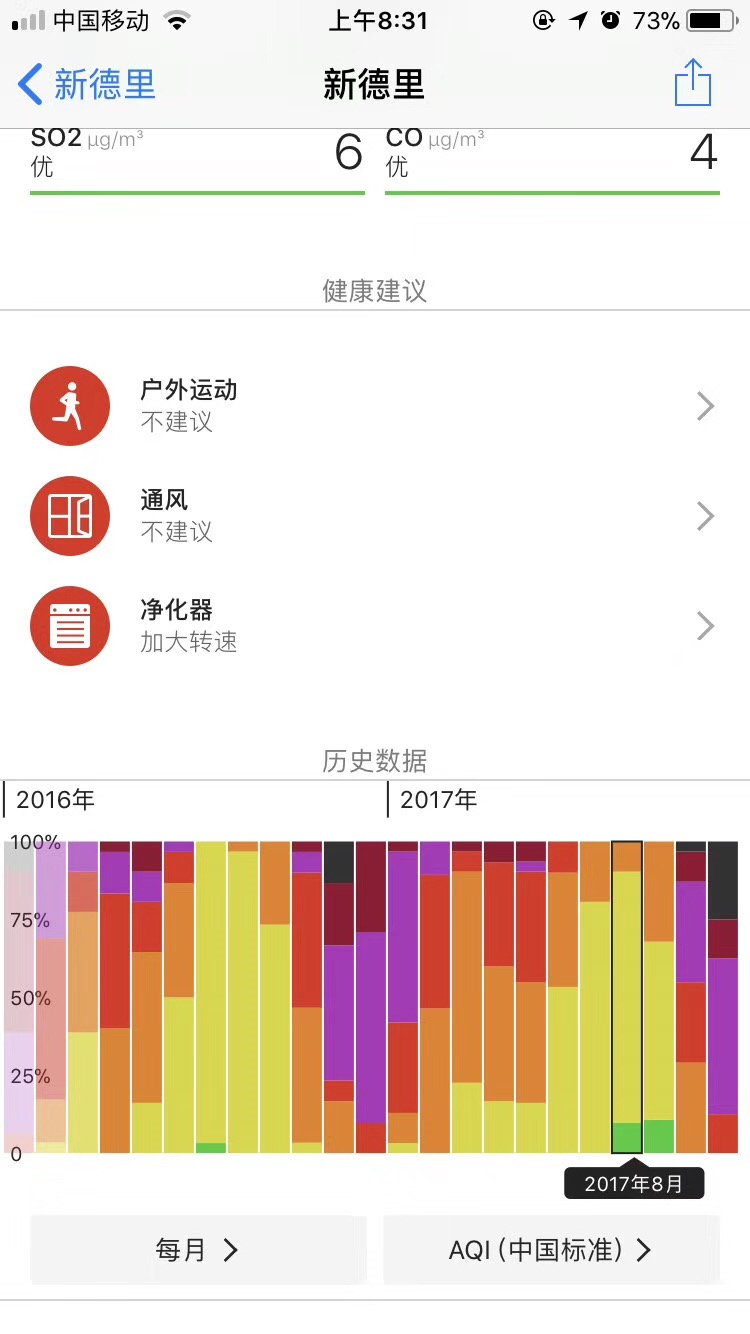Screen dimensions: 750x1334
Task: Select the outdoor exercise (户外运动) running icon
Action: coord(69,406)
